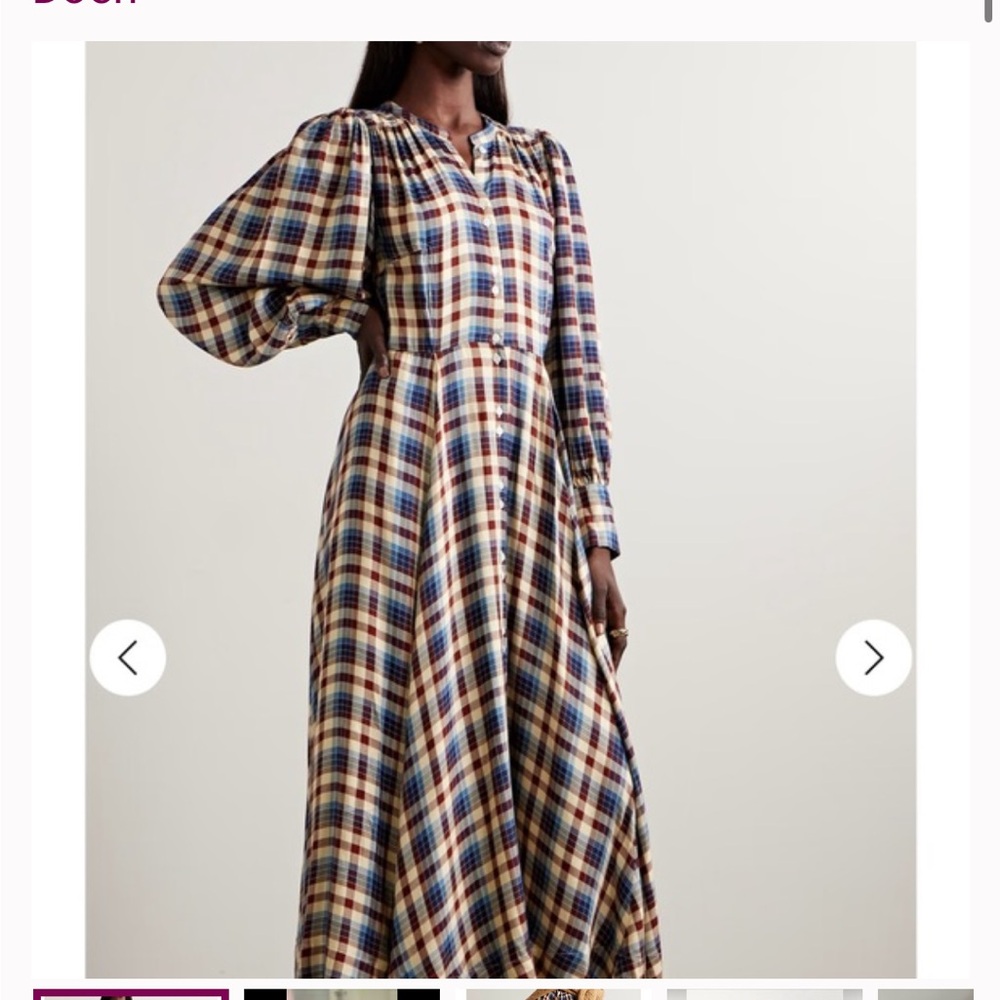
Task: Select the first highlighted gallery thumbnail
Action: (x=131, y=994)
